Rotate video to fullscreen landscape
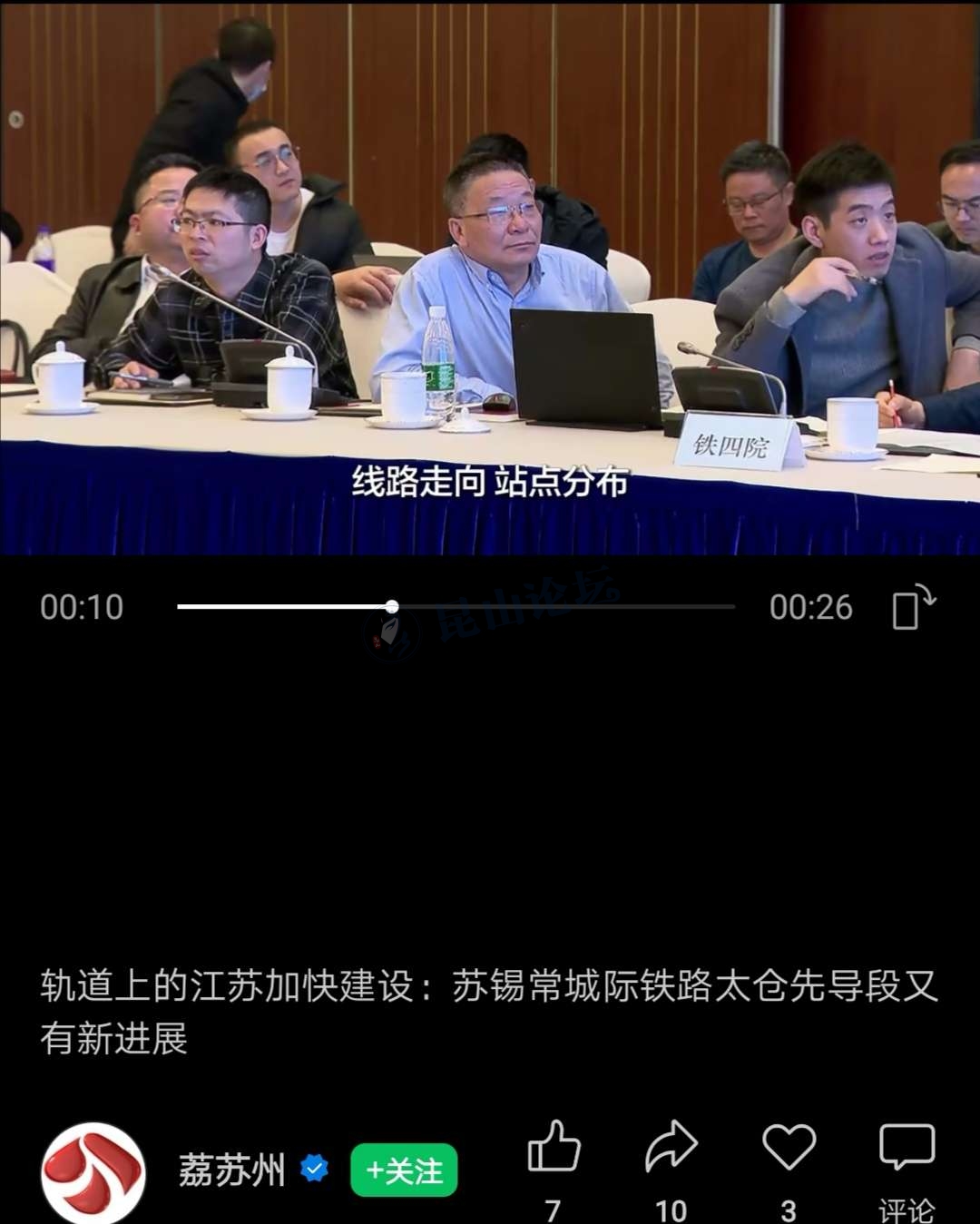Screen dimensions: 980x1224 (913, 607)
